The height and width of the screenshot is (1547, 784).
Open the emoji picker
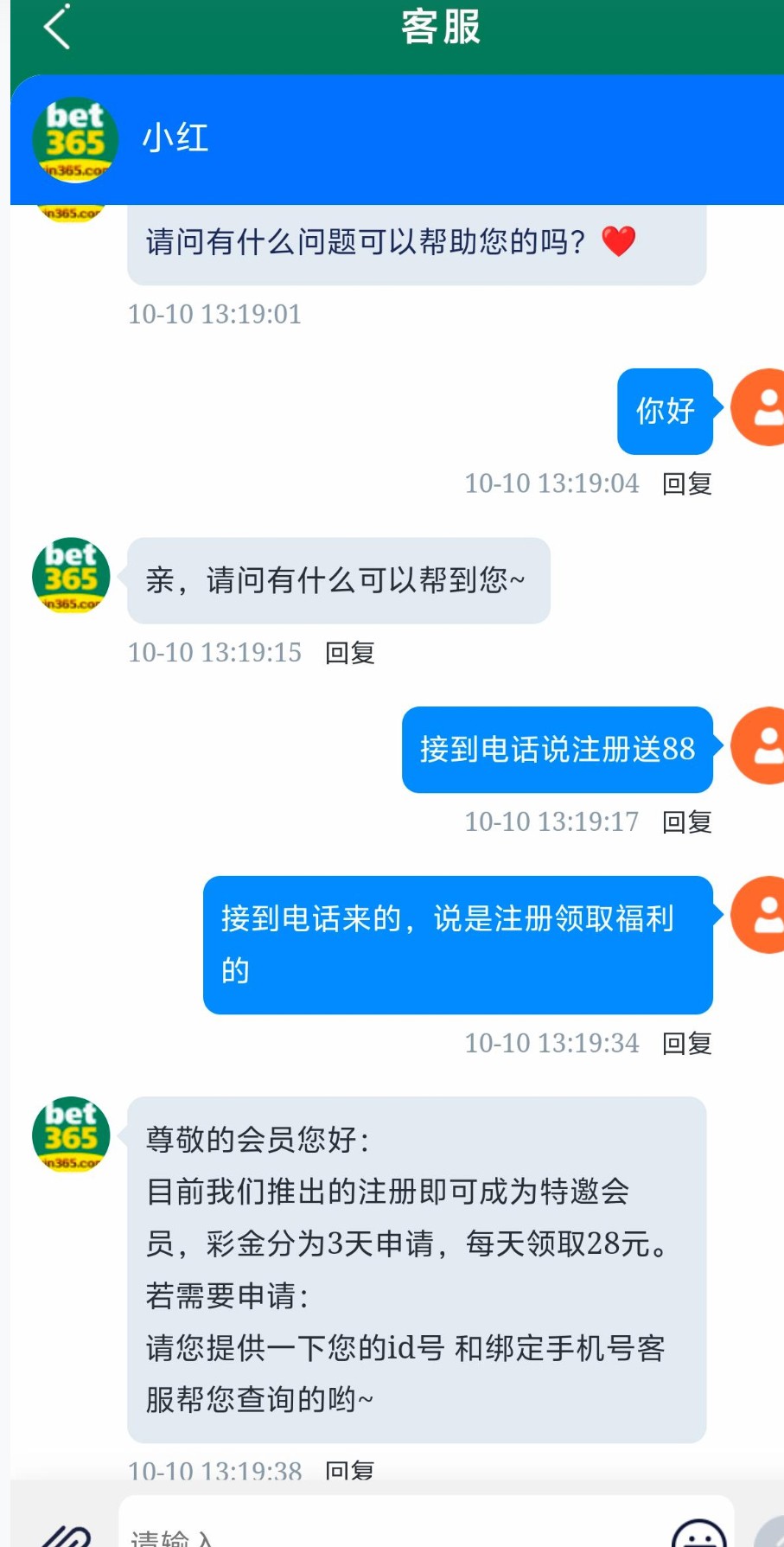click(698, 1535)
